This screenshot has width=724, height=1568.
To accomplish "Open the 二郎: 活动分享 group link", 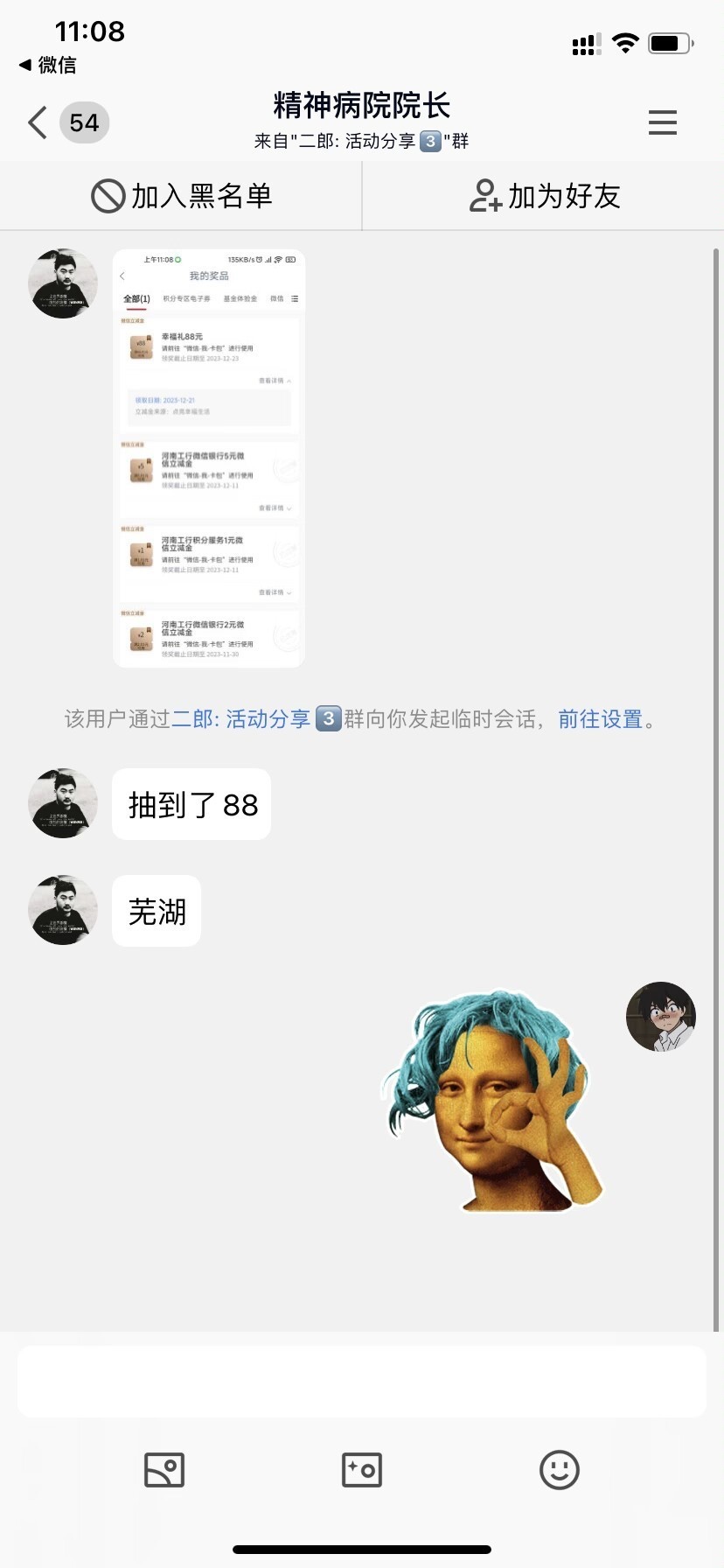I will 240,719.
